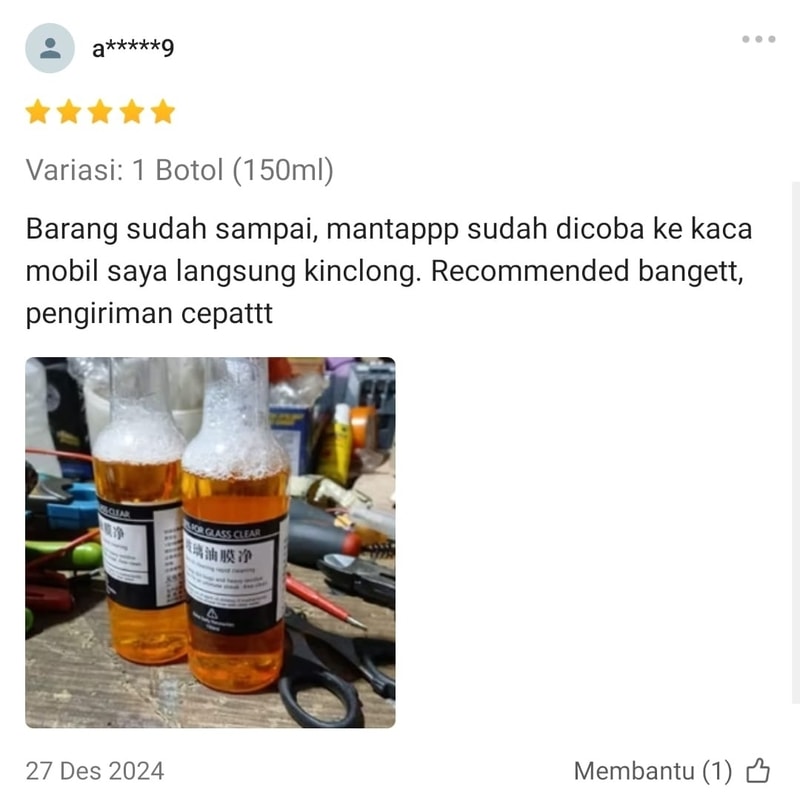
Task: Open reviewer a*****9's profile avatar
Action: [50, 48]
